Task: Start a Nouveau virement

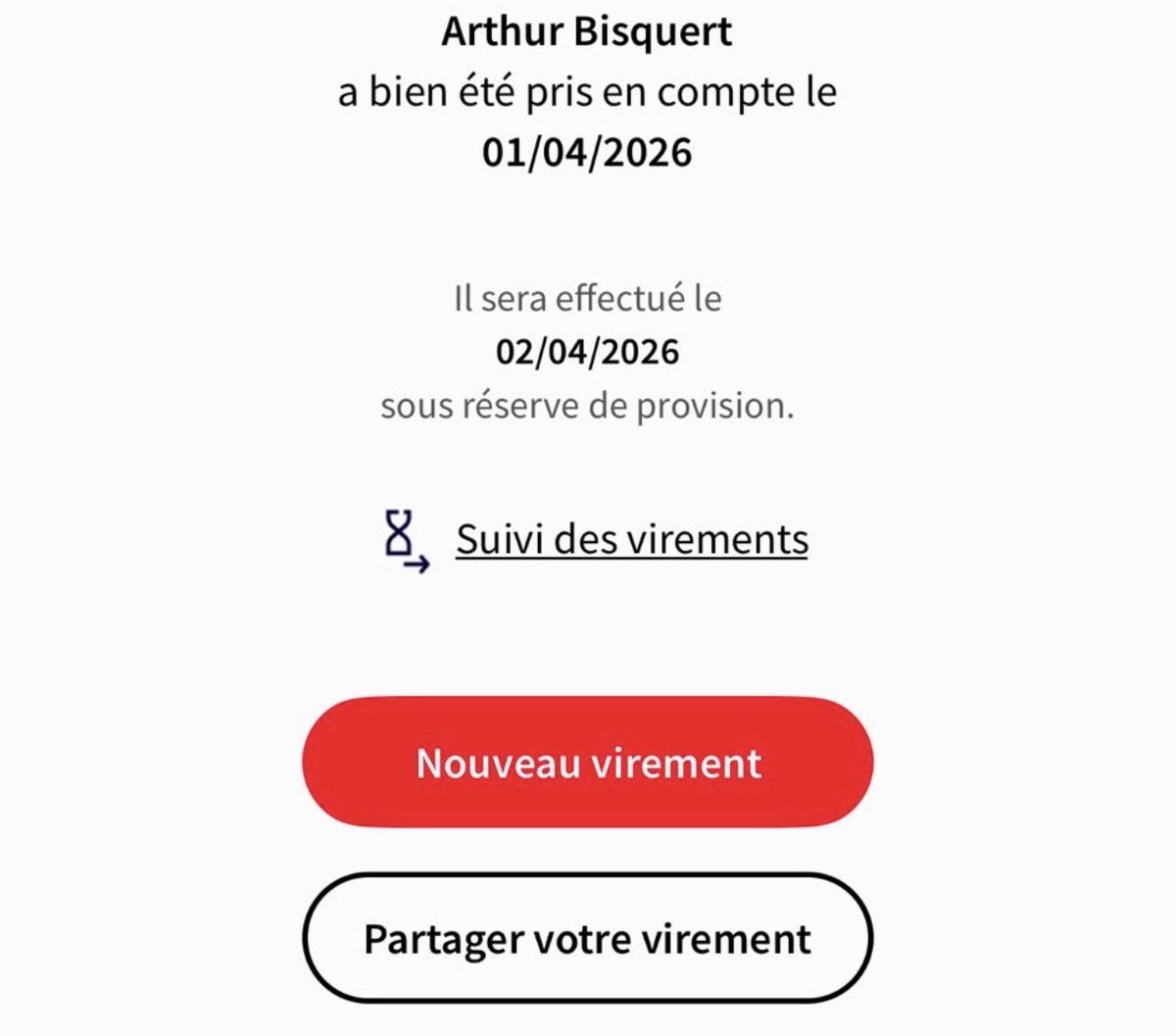Action: pyautogui.click(x=588, y=763)
